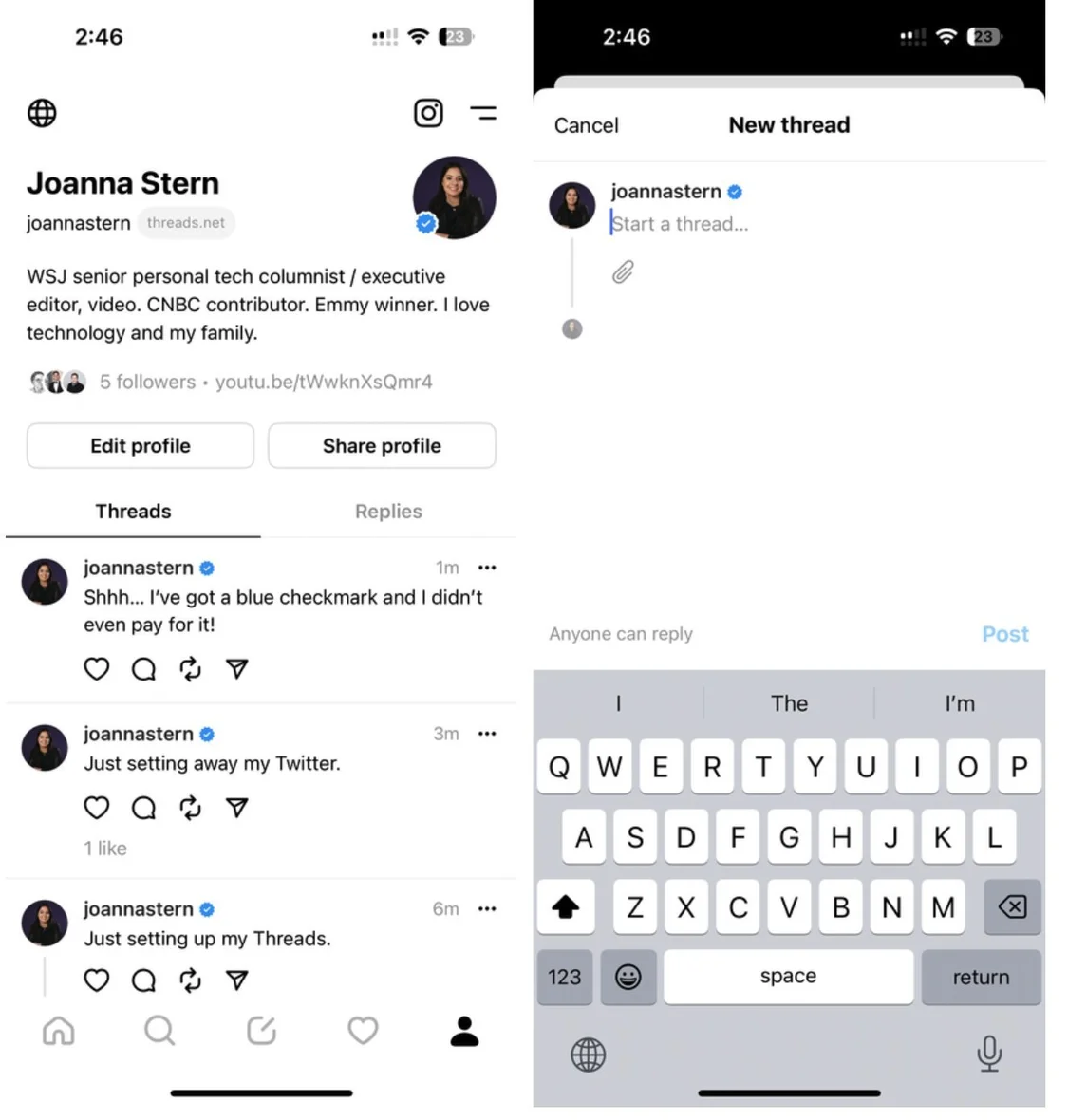The height and width of the screenshot is (1120, 1068).
Task: Go to the home feed tab
Action: 59,1031
